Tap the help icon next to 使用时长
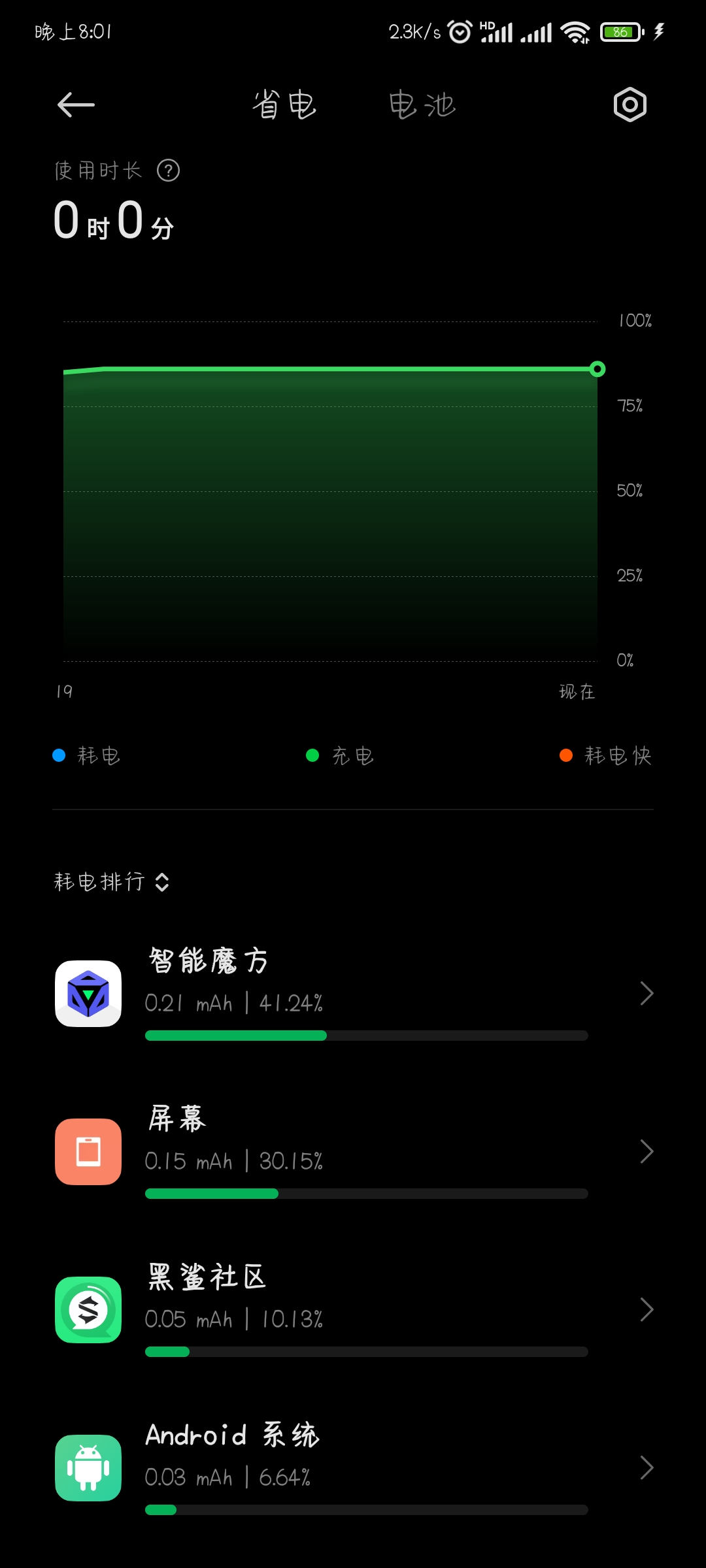This screenshot has height=1568, width=706. 169,171
